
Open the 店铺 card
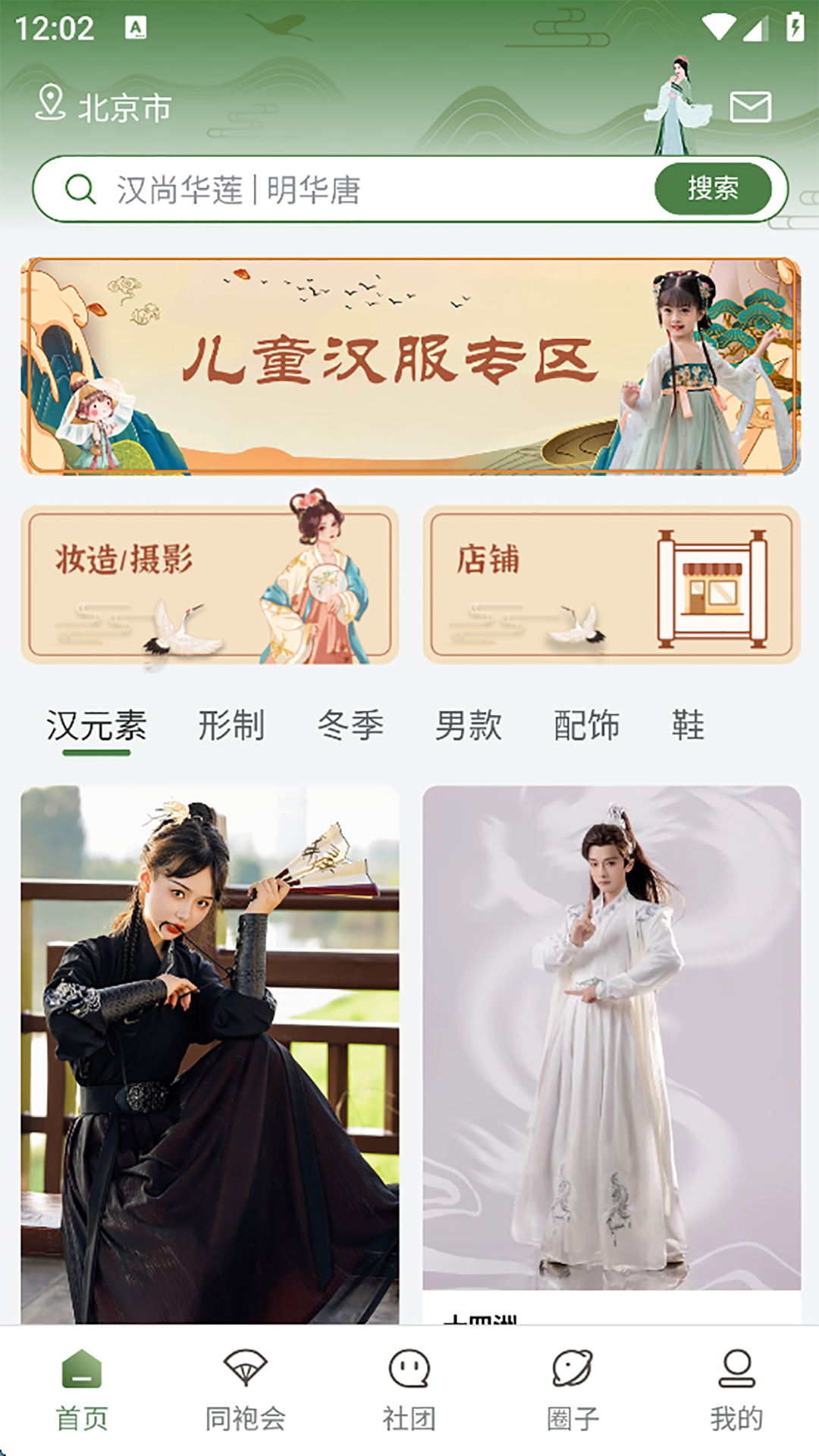coord(611,584)
